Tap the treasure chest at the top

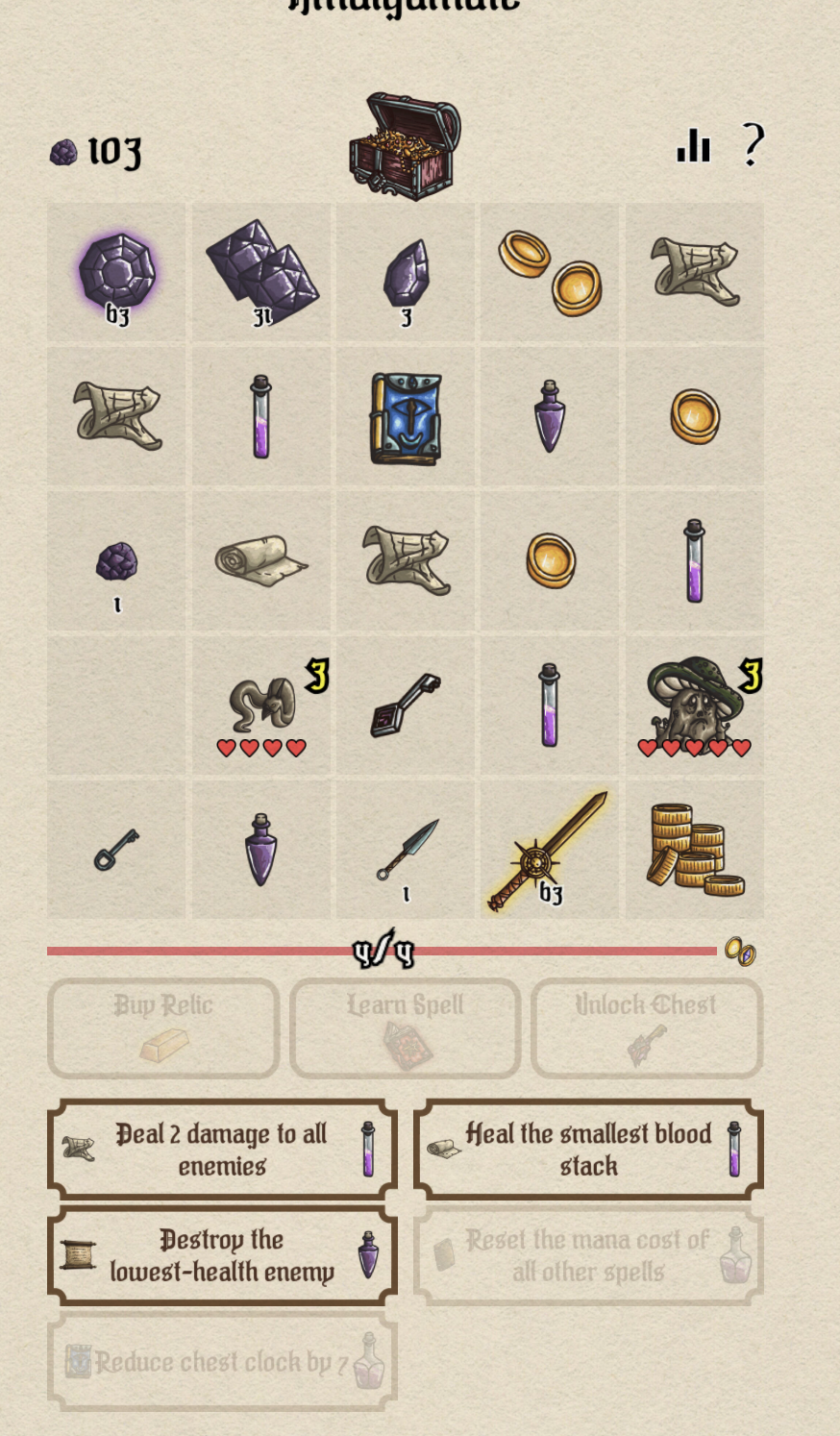405,146
